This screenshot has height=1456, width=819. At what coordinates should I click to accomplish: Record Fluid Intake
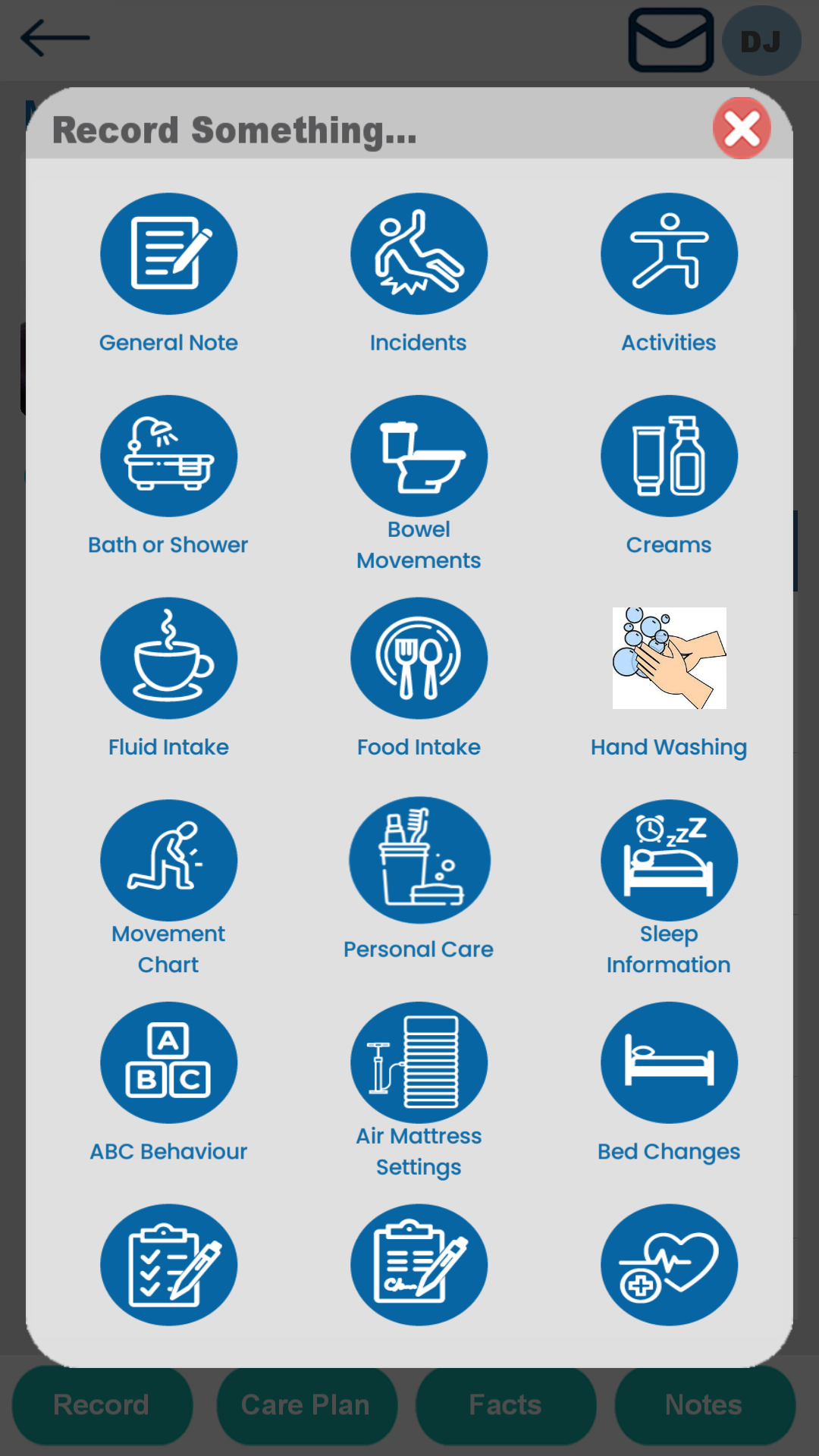tap(168, 658)
